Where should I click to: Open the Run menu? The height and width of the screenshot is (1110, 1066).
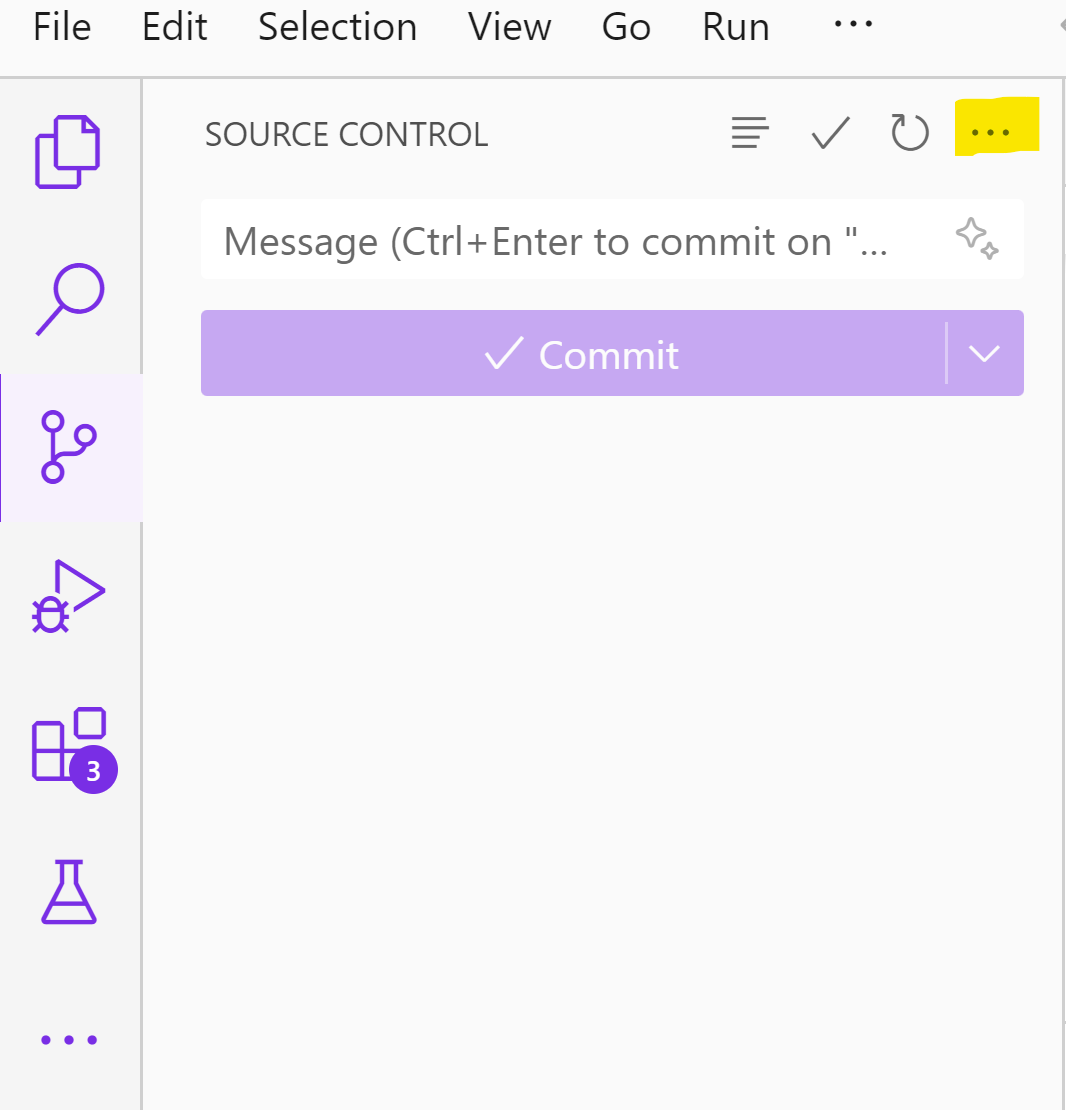pos(735,28)
